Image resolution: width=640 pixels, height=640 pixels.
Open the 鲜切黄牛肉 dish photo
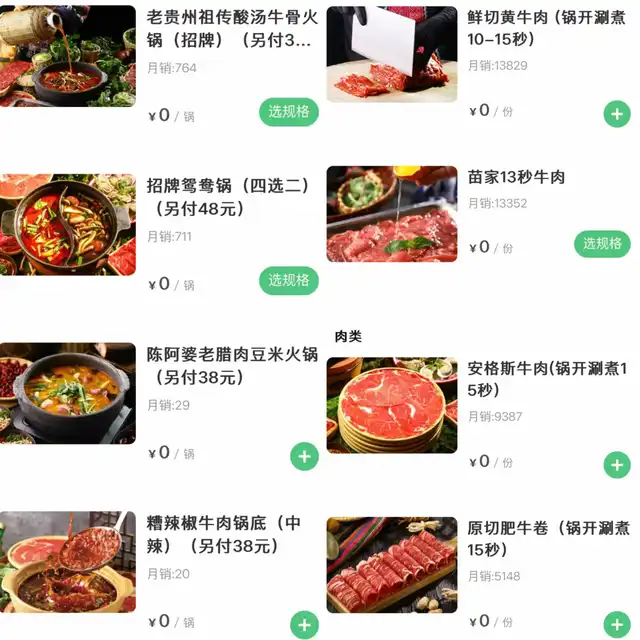pyautogui.click(x=392, y=54)
